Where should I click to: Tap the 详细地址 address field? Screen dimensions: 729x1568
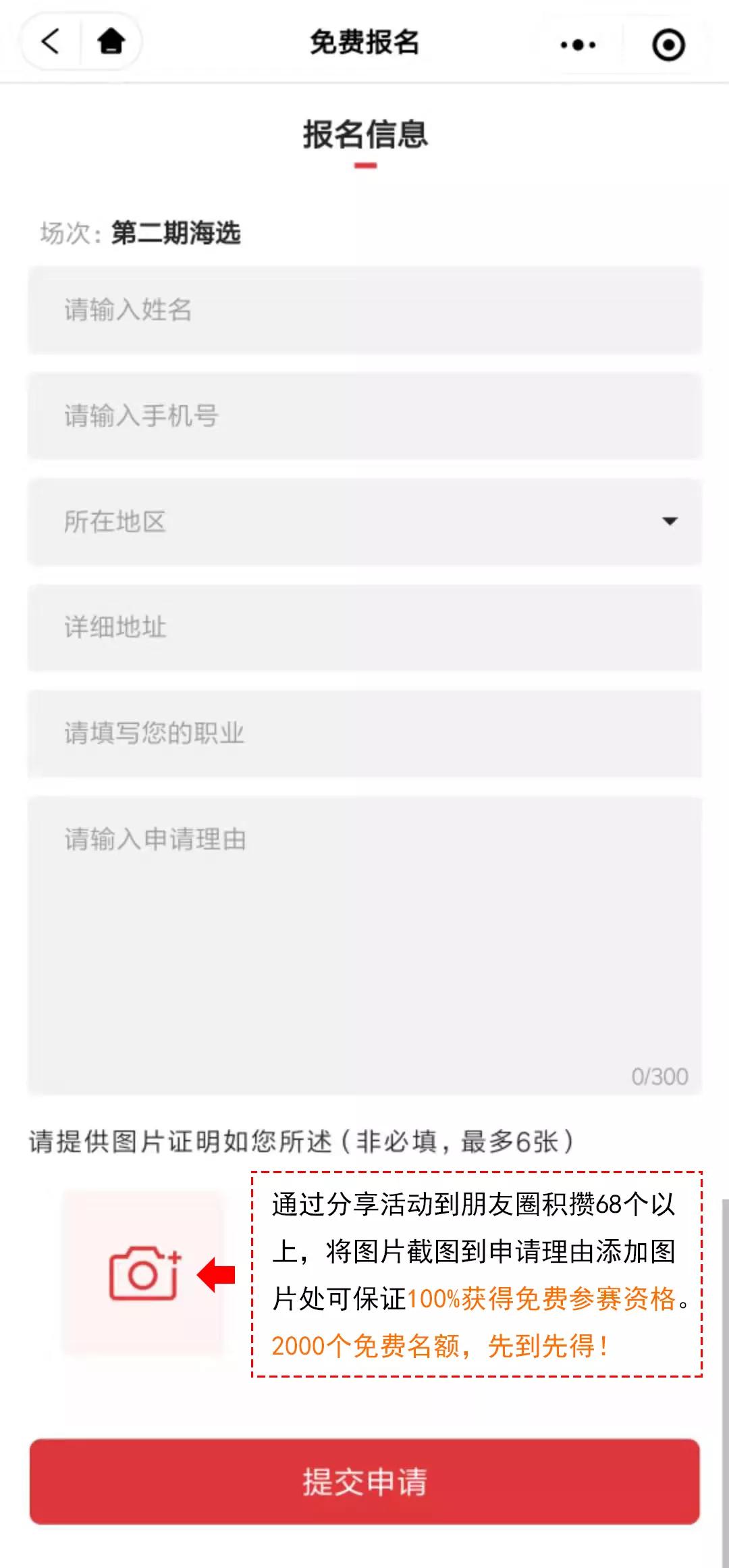click(364, 627)
